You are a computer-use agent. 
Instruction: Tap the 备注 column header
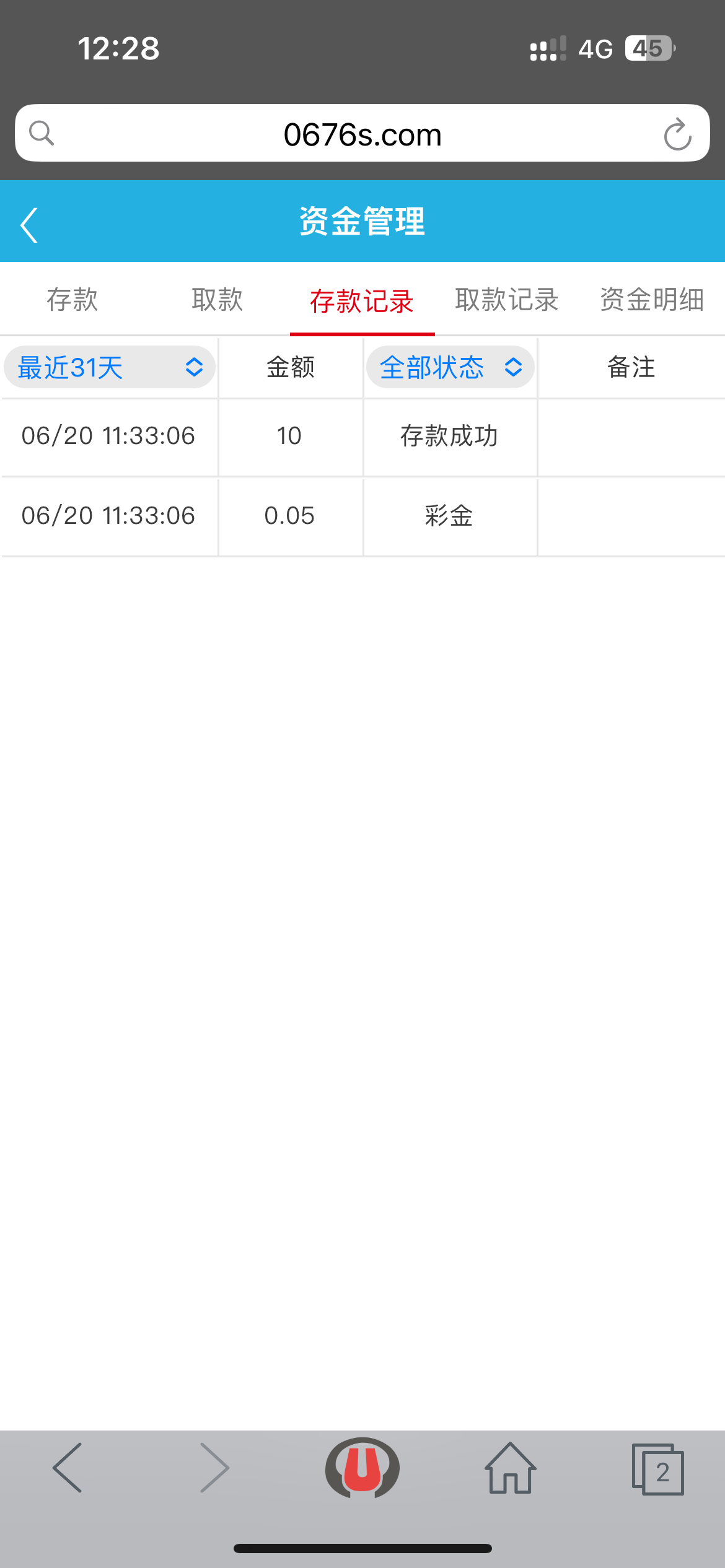click(631, 367)
